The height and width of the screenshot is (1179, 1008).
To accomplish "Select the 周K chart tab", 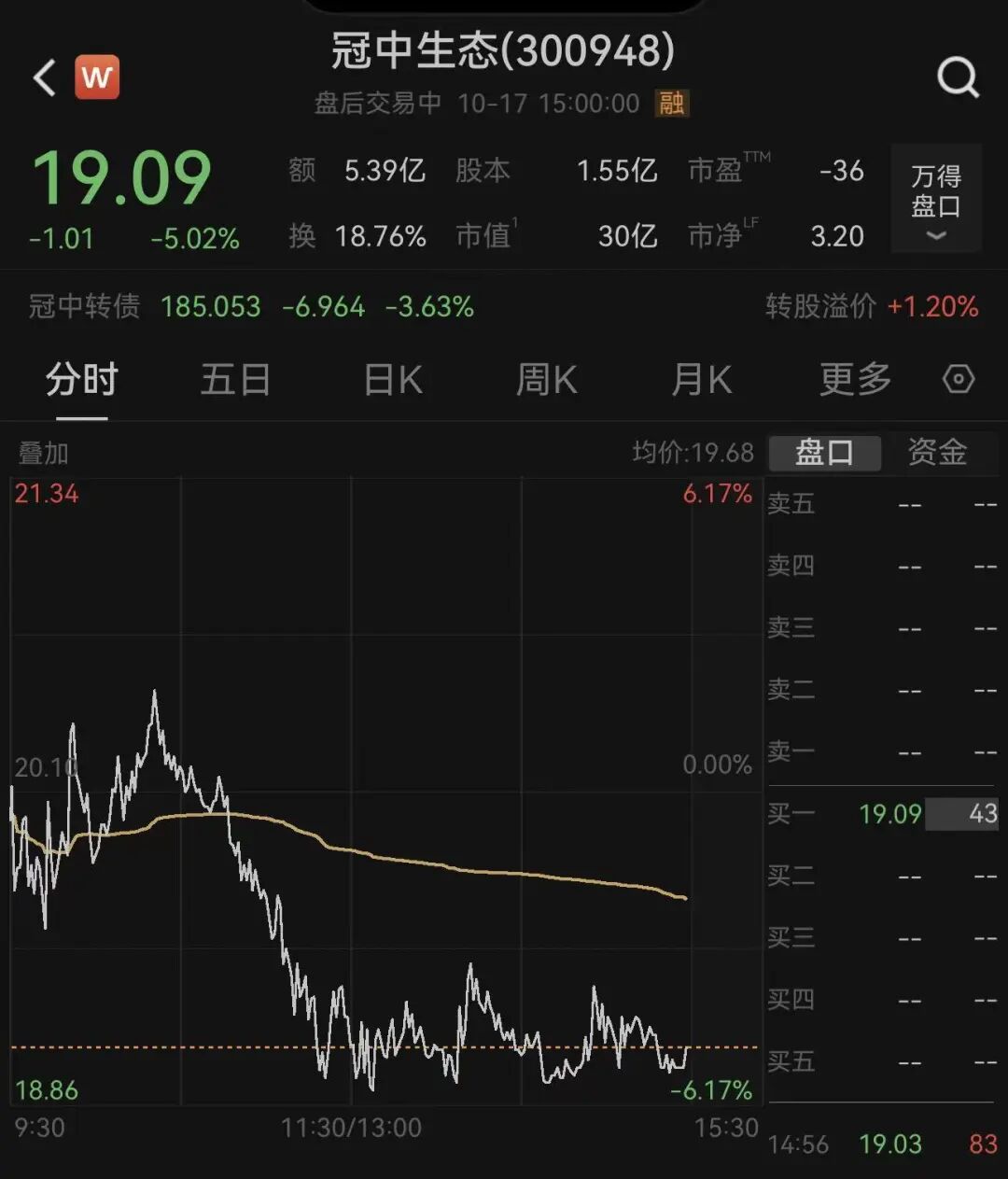I will tap(547, 381).
